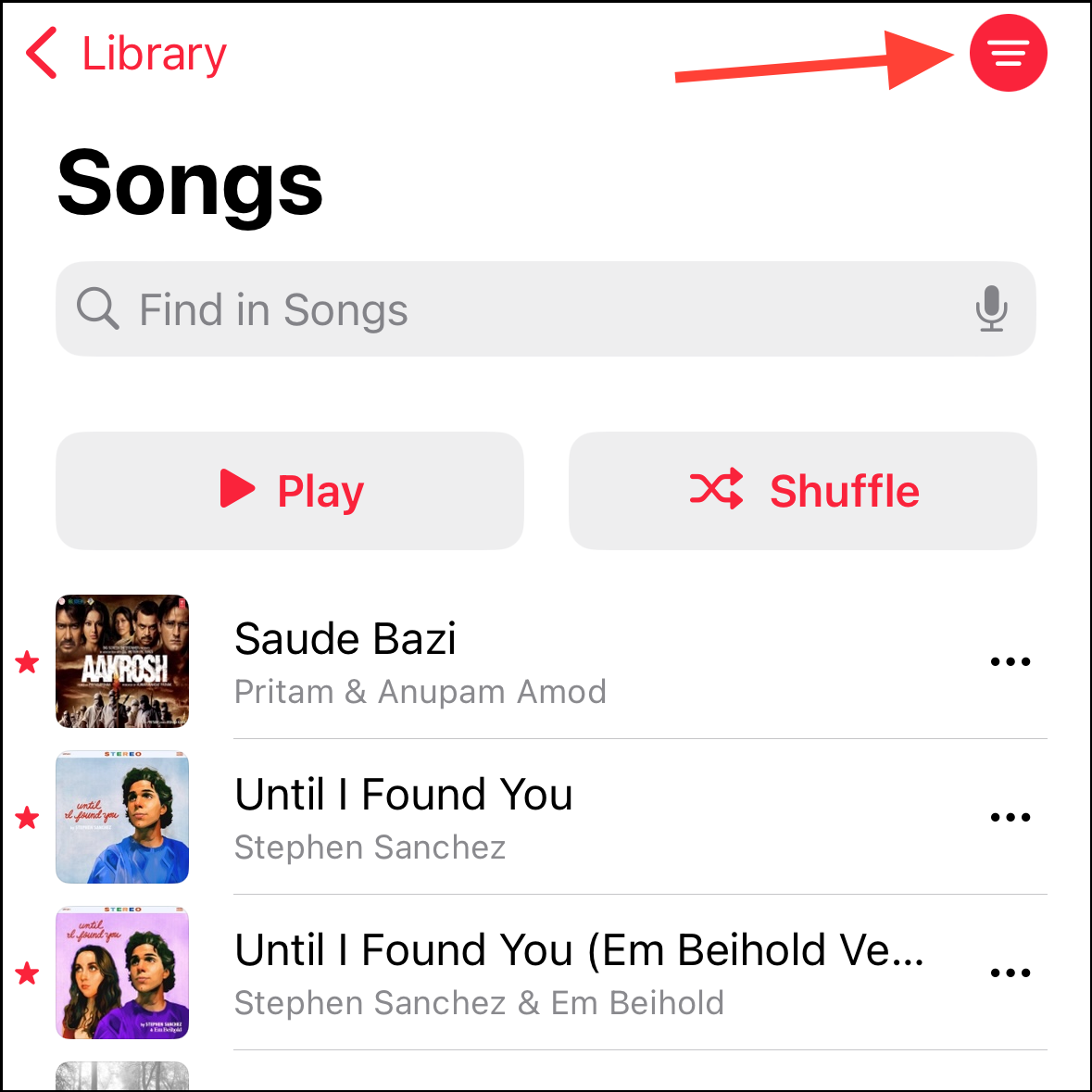Open more options for Stephen Sanchez's solo song
The height and width of the screenshot is (1092, 1092).
1010,817
